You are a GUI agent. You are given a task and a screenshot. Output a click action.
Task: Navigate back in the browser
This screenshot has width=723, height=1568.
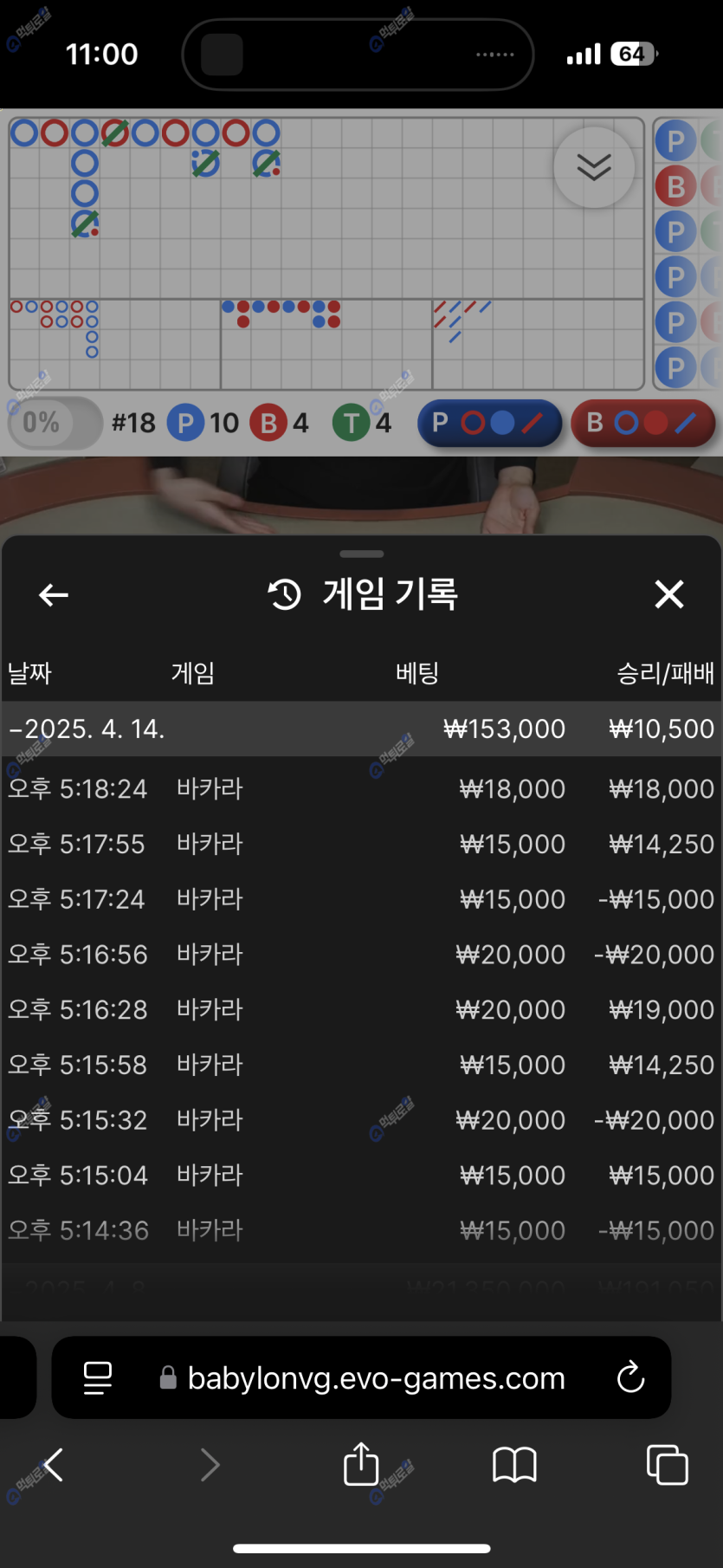(x=54, y=1465)
